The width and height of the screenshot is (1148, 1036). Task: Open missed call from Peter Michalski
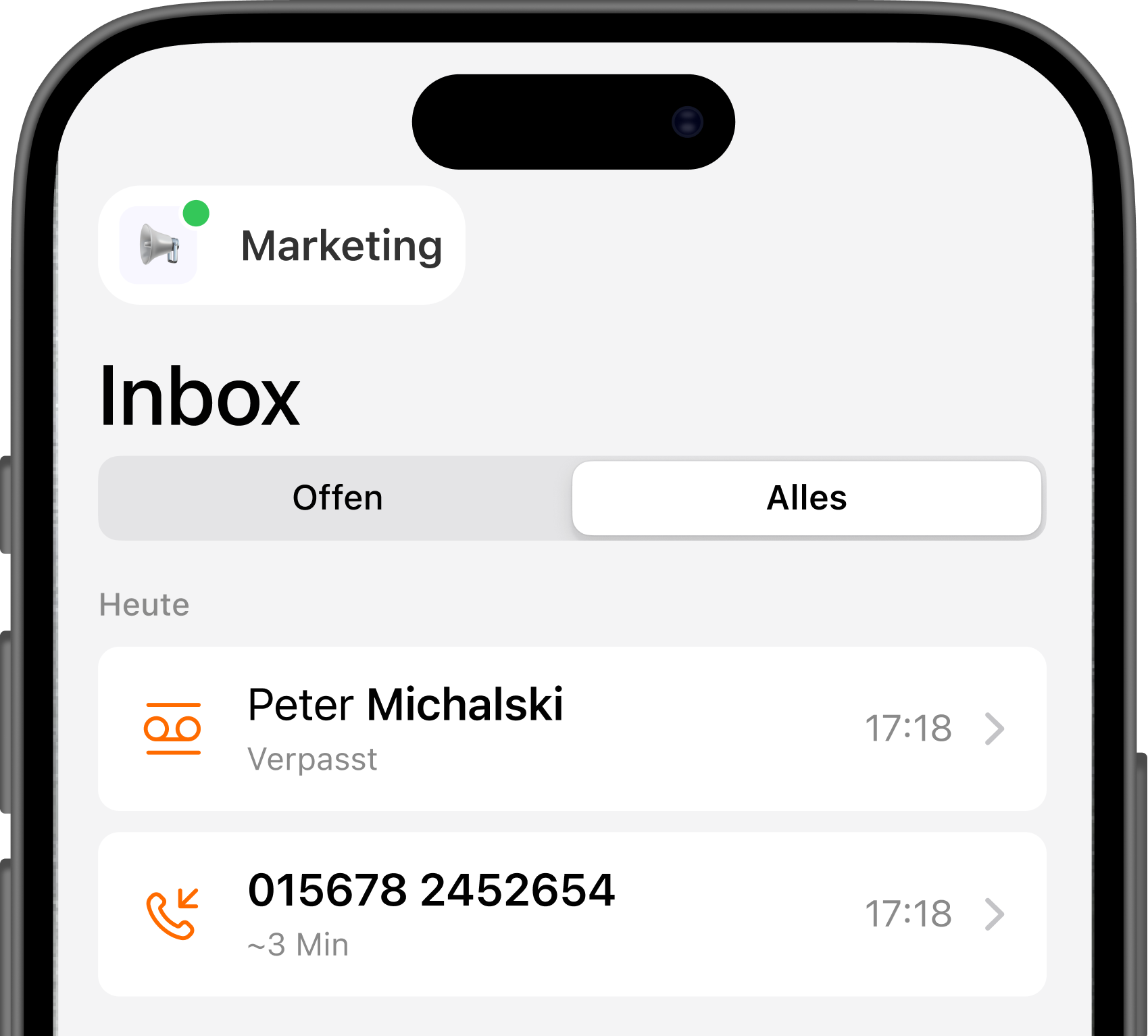coord(572,729)
